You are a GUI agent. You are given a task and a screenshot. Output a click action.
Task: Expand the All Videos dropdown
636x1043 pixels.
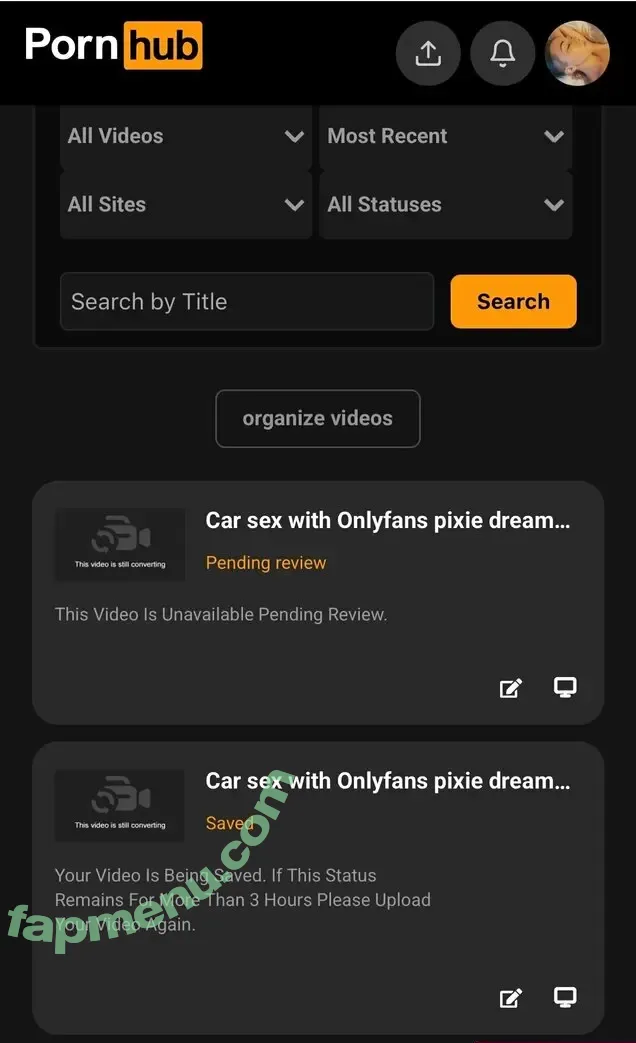click(185, 136)
